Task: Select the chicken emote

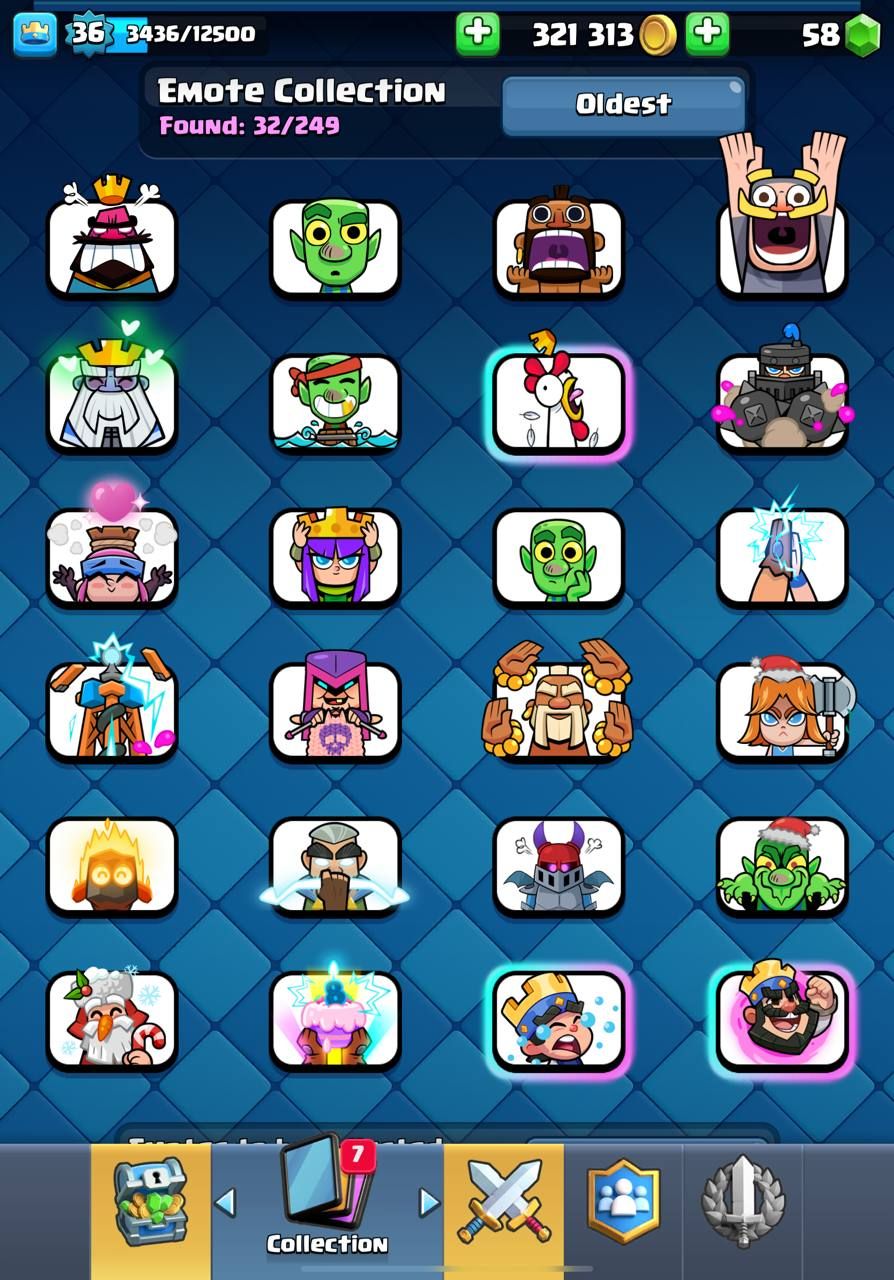Action: [559, 402]
